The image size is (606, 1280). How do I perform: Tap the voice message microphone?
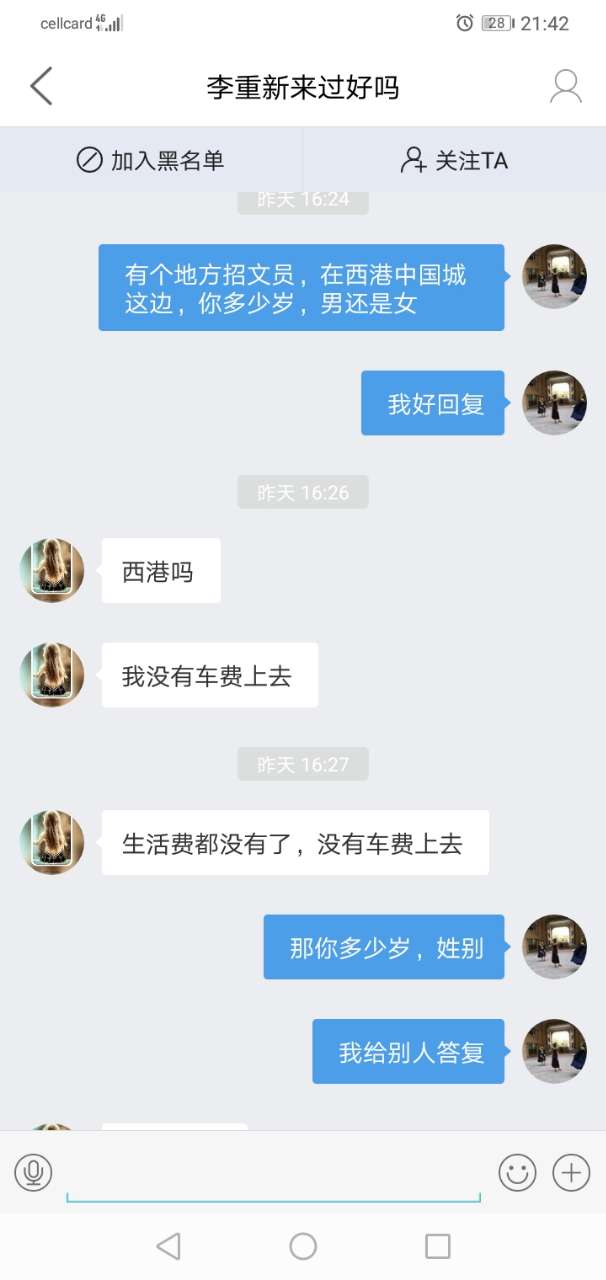click(x=33, y=1172)
